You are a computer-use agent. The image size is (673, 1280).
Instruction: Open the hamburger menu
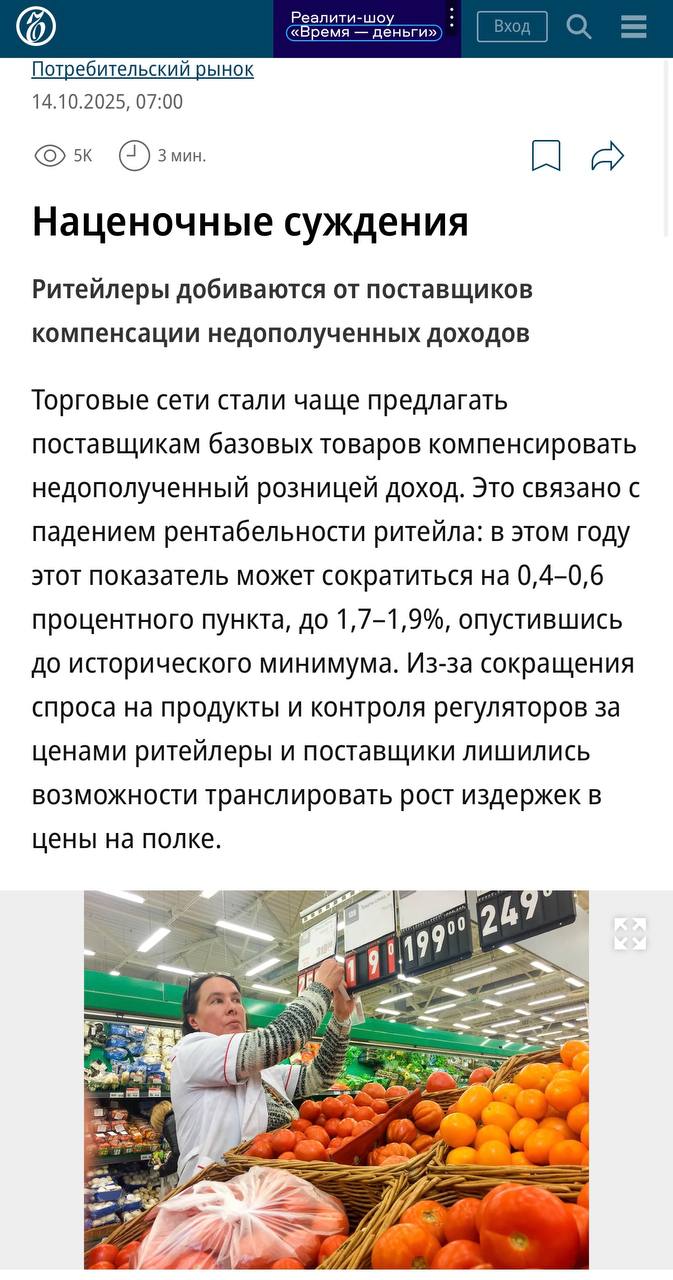(x=634, y=27)
